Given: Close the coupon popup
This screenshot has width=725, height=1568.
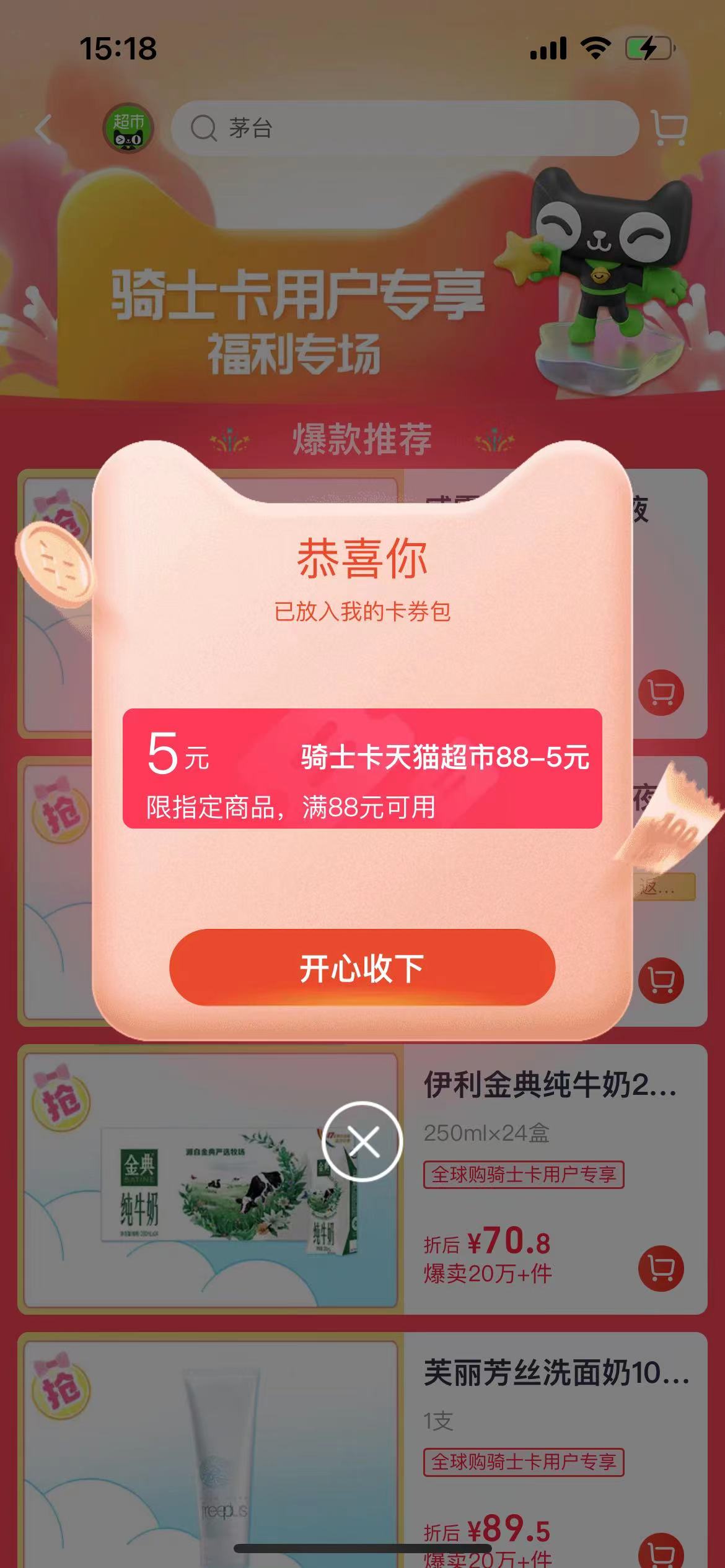Looking at the screenshot, I should click(362, 1141).
